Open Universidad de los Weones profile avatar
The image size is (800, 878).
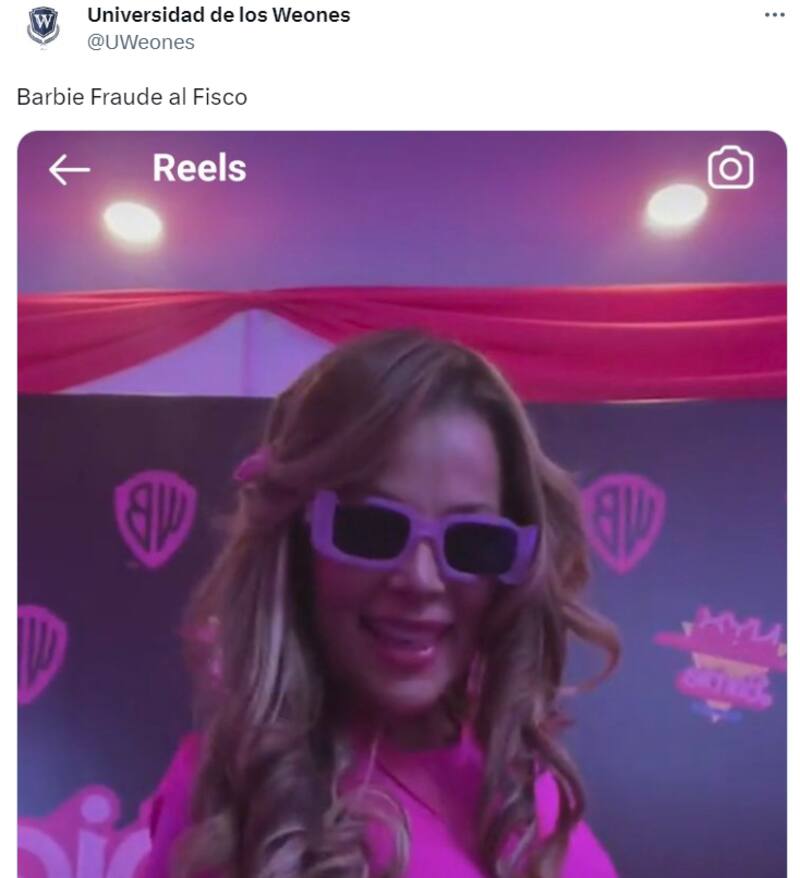pos(43,26)
